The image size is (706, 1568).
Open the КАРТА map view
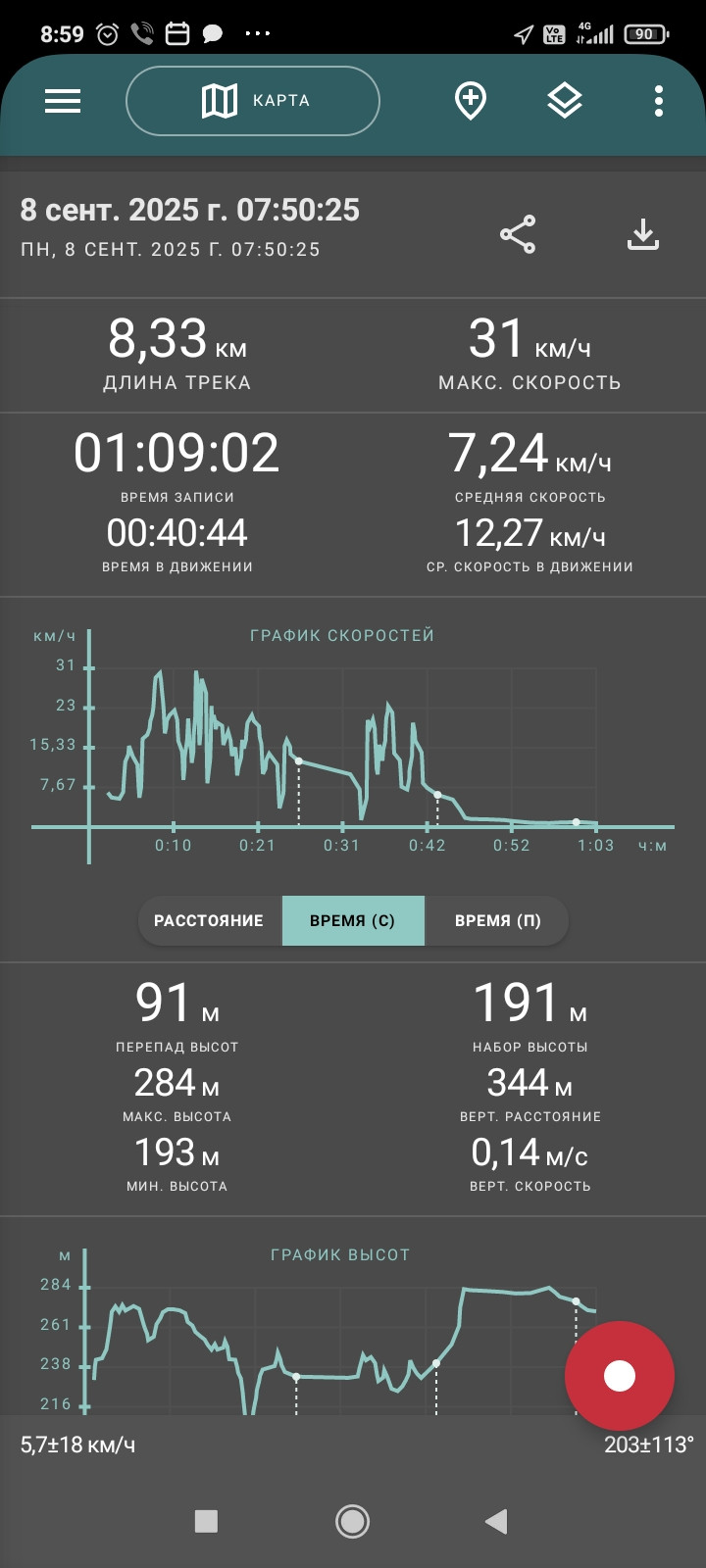253,101
